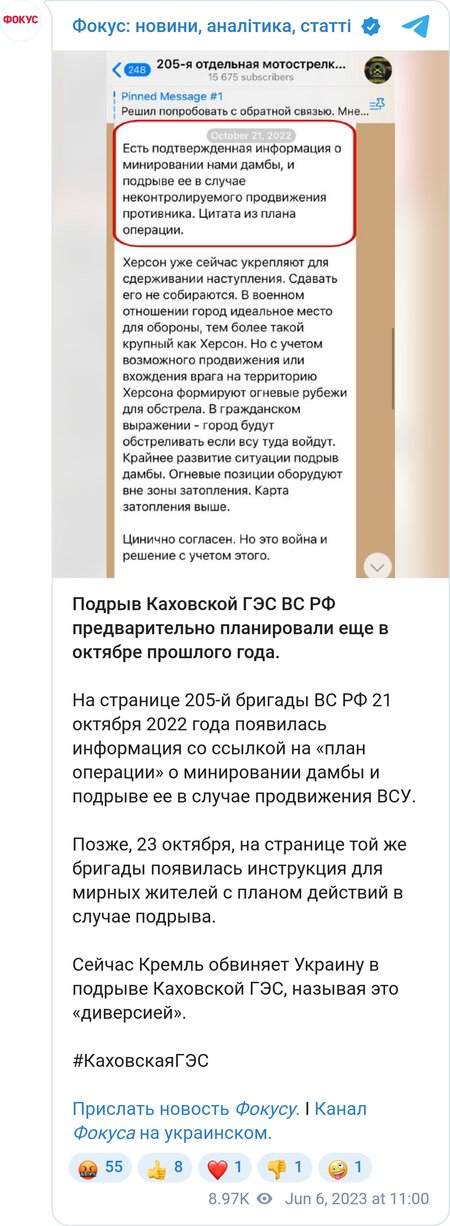The image size is (450, 1226).
Task: Open the #КаховскаяГЭС hashtag
Action: (x=139, y=1059)
